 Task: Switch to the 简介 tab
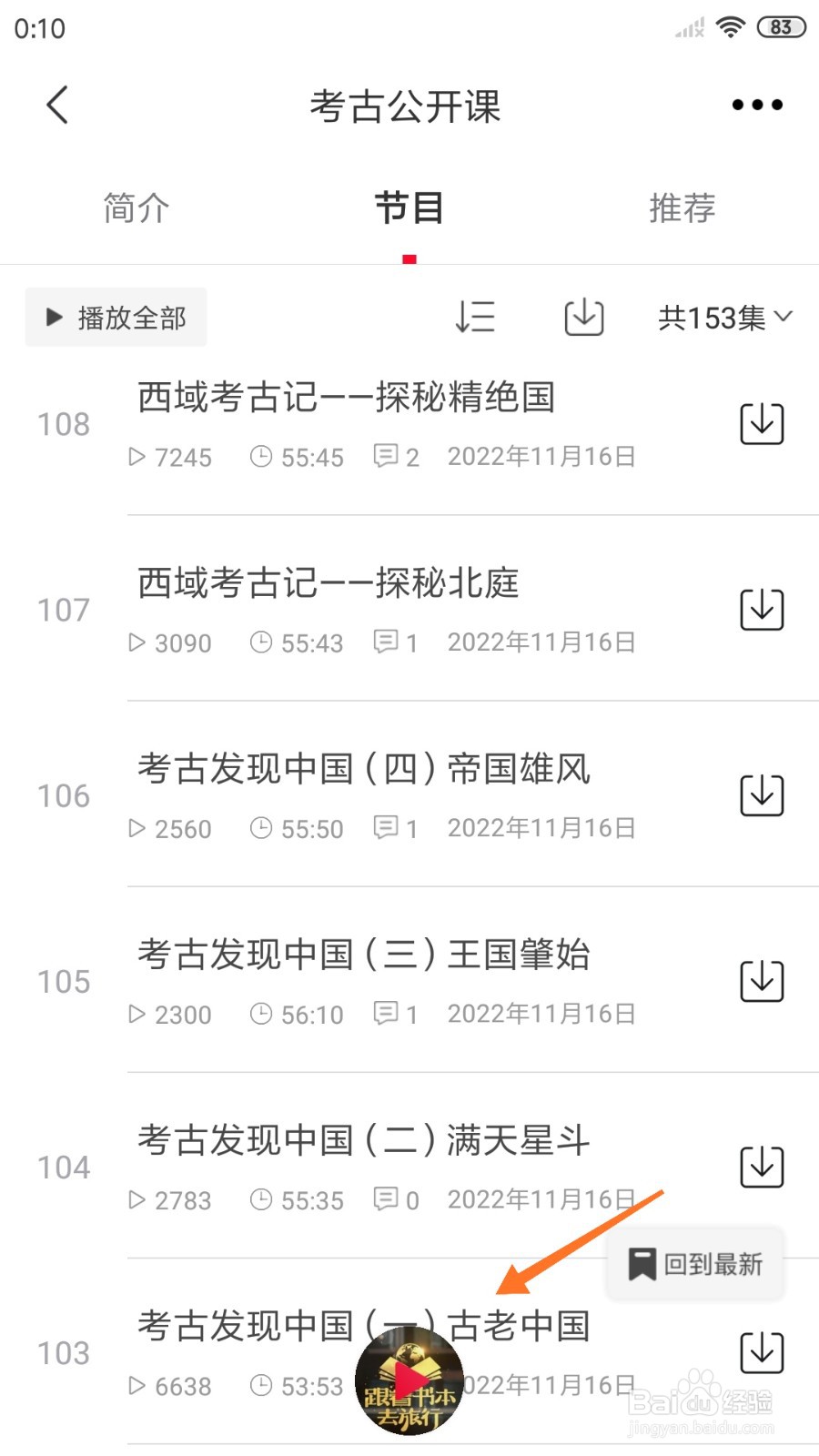click(x=136, y=207)
